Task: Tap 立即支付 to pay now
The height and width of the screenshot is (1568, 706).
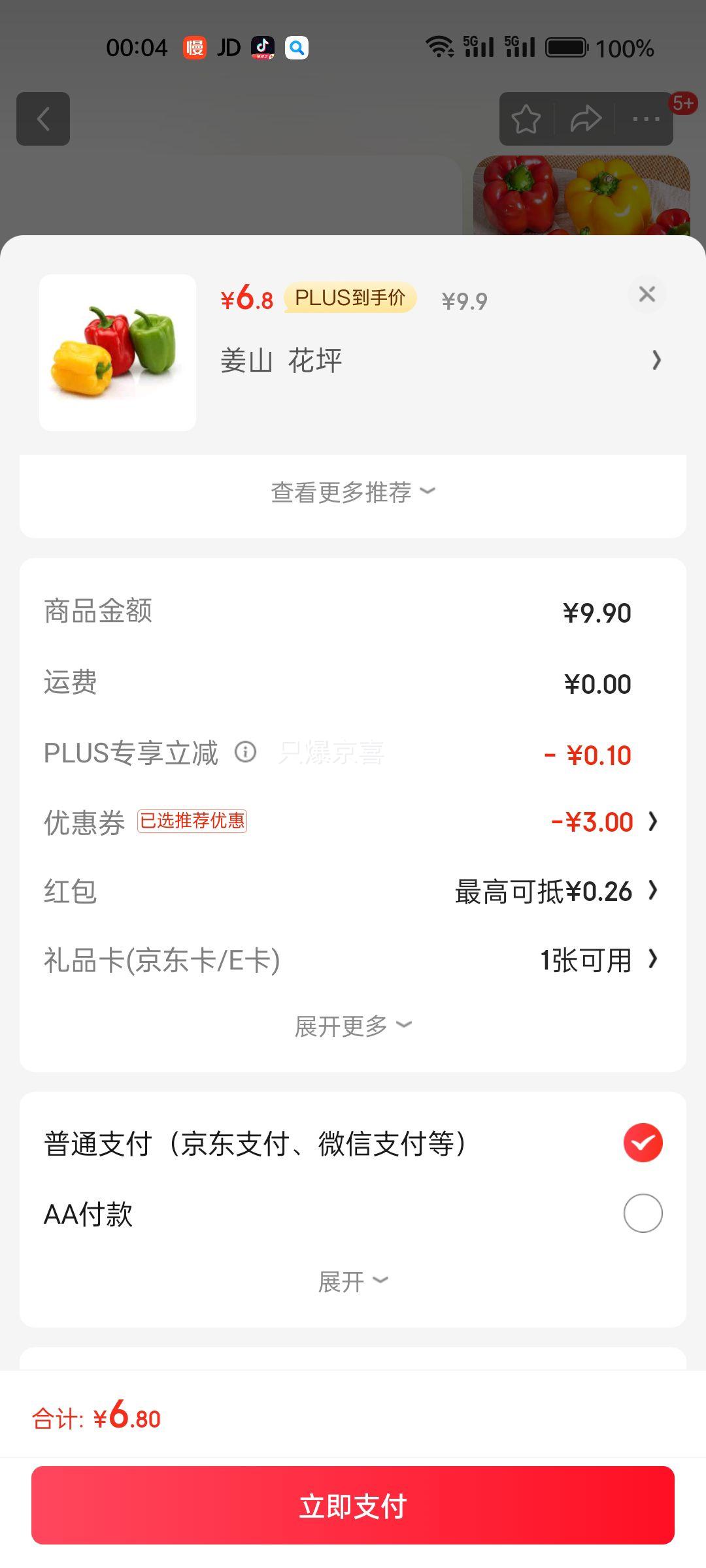Action: (x=353, y=1505)
